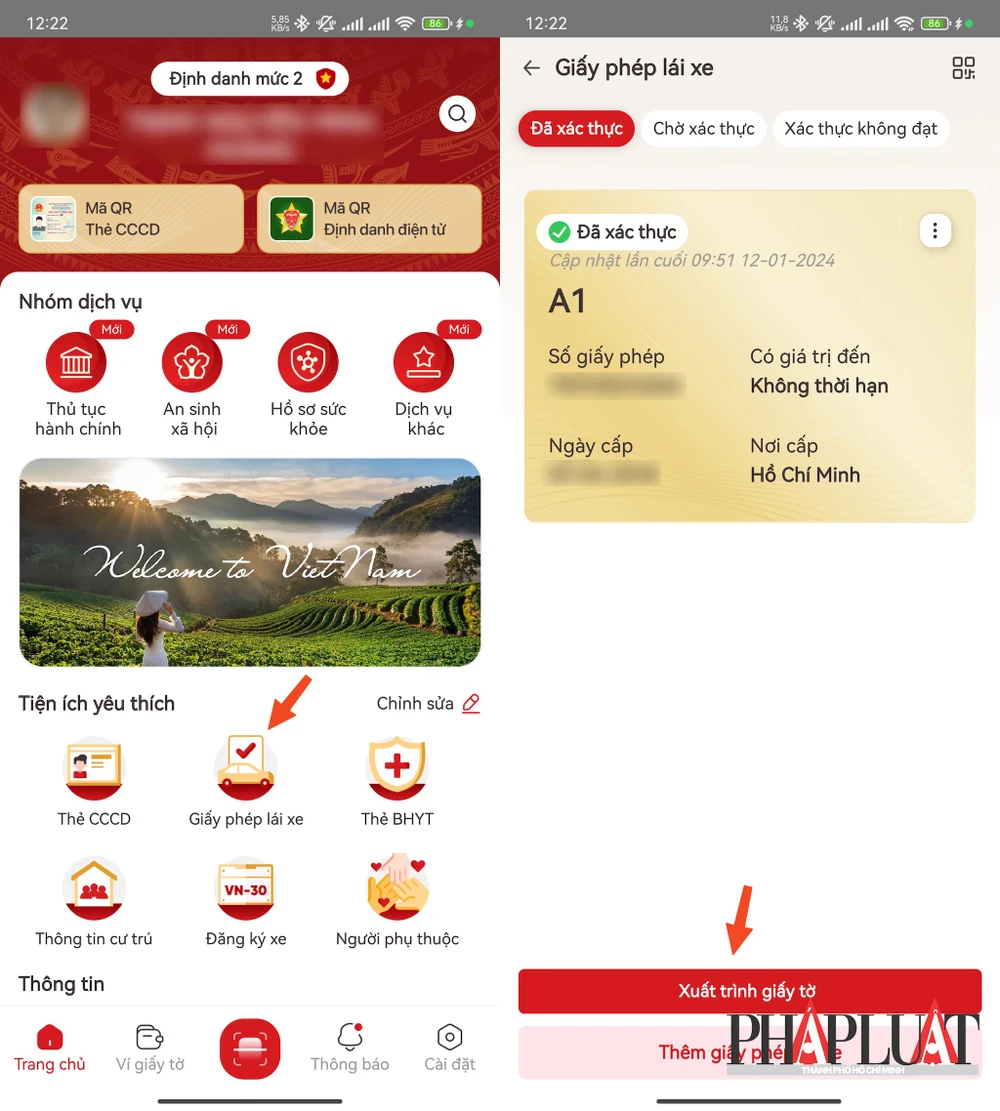Viewport: 1000px width, 1111px height.
Task: Tap Xuất trình giấy tờ button
Action: (x=749, y=991)
